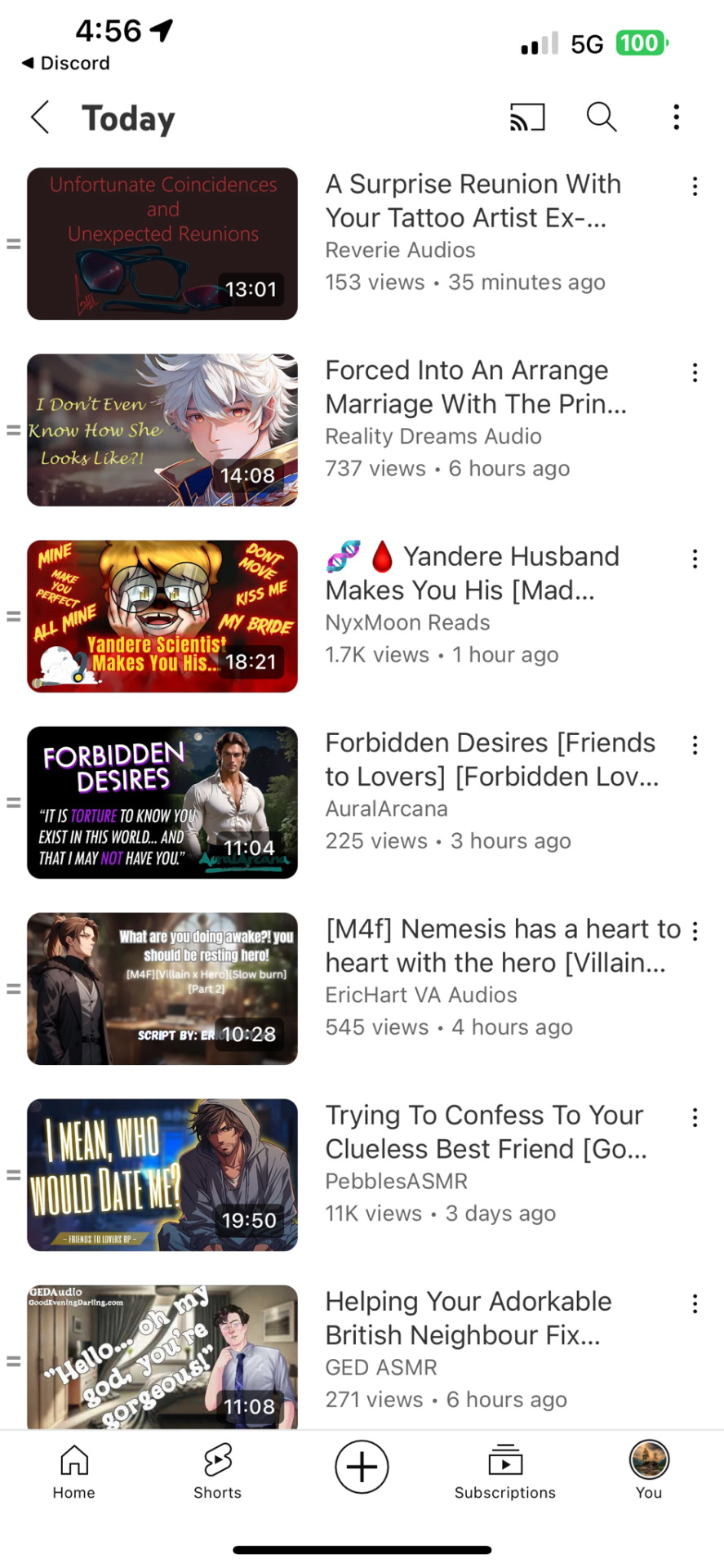Go back from the Today playlist
724x1568 pixels.
click(41, 118)
